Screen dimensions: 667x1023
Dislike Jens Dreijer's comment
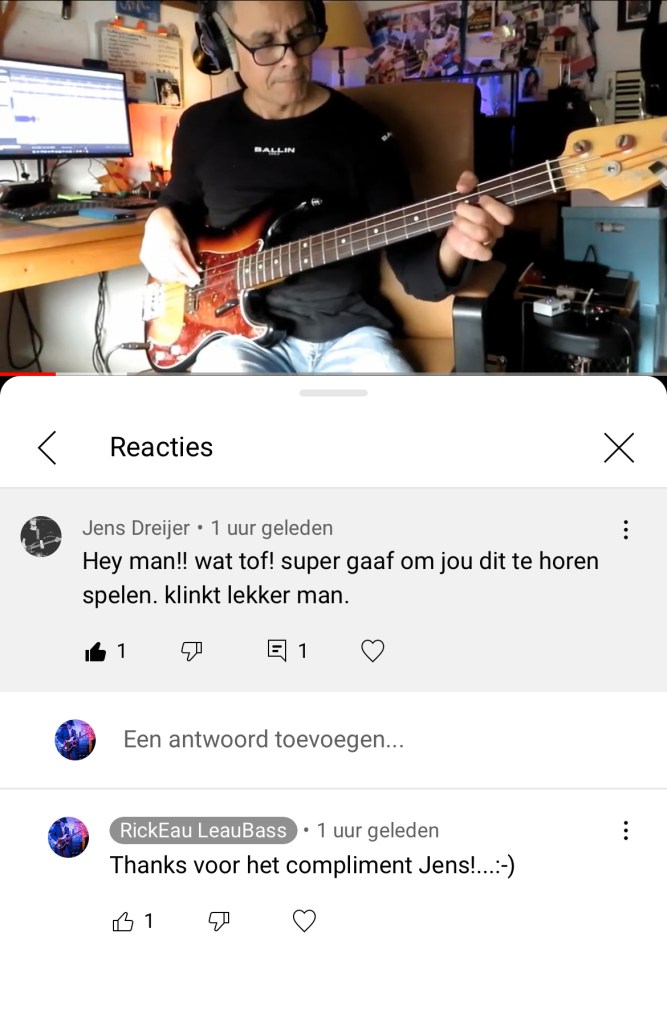[x=191, y=652]
